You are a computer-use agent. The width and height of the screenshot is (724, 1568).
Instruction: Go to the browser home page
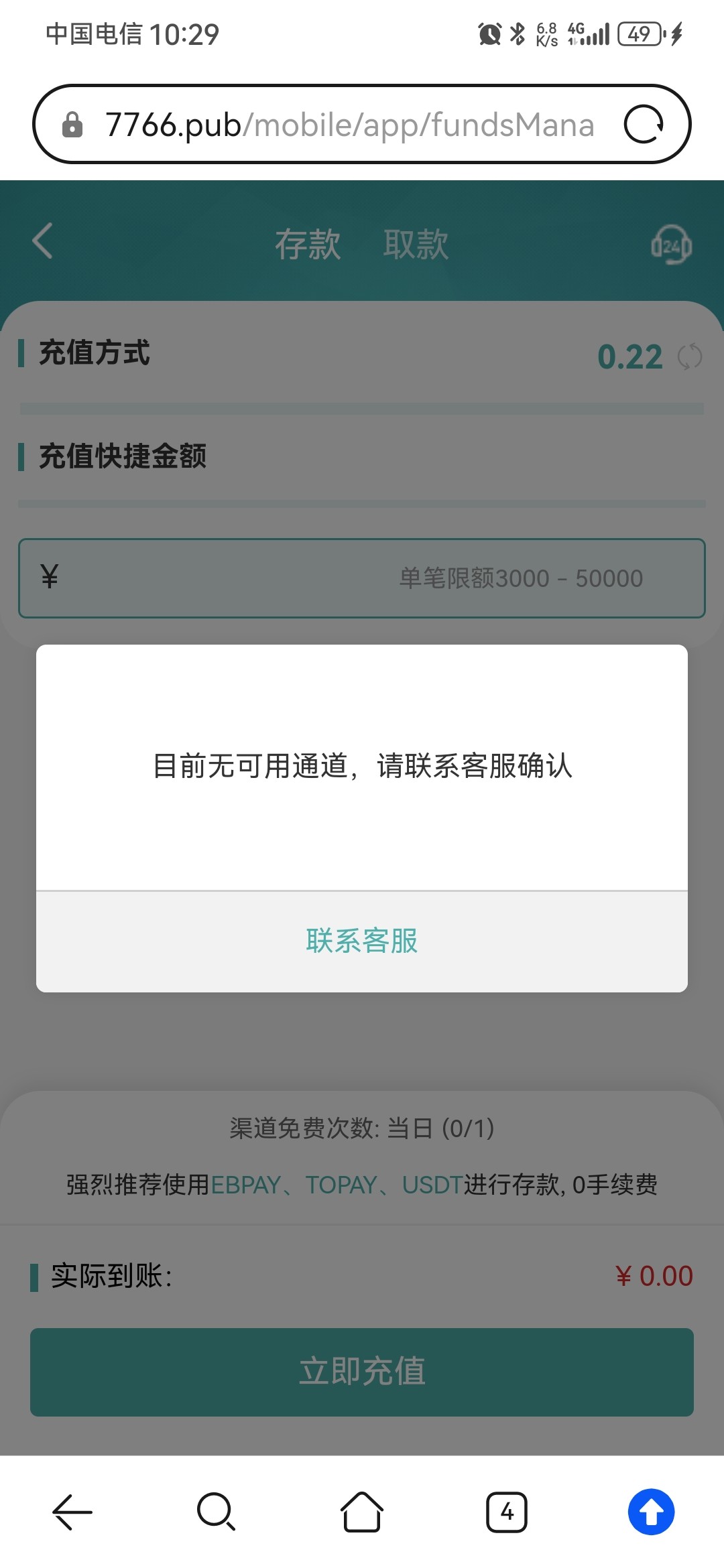(x=362, y=1512)
